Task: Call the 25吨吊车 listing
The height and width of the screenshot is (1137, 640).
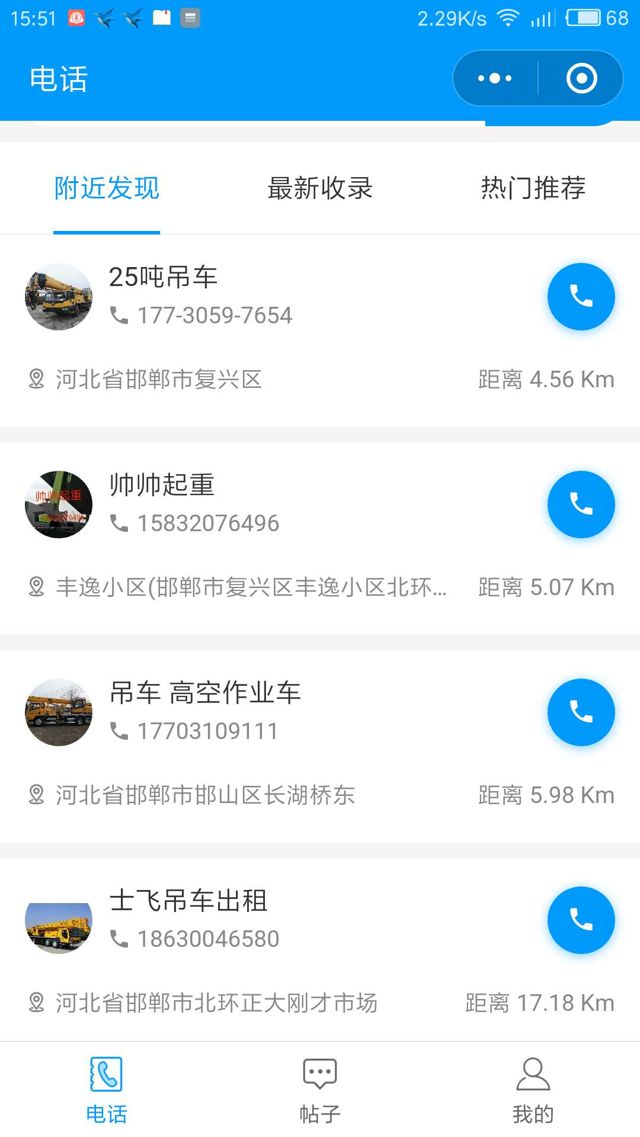Action: (581, 296)
